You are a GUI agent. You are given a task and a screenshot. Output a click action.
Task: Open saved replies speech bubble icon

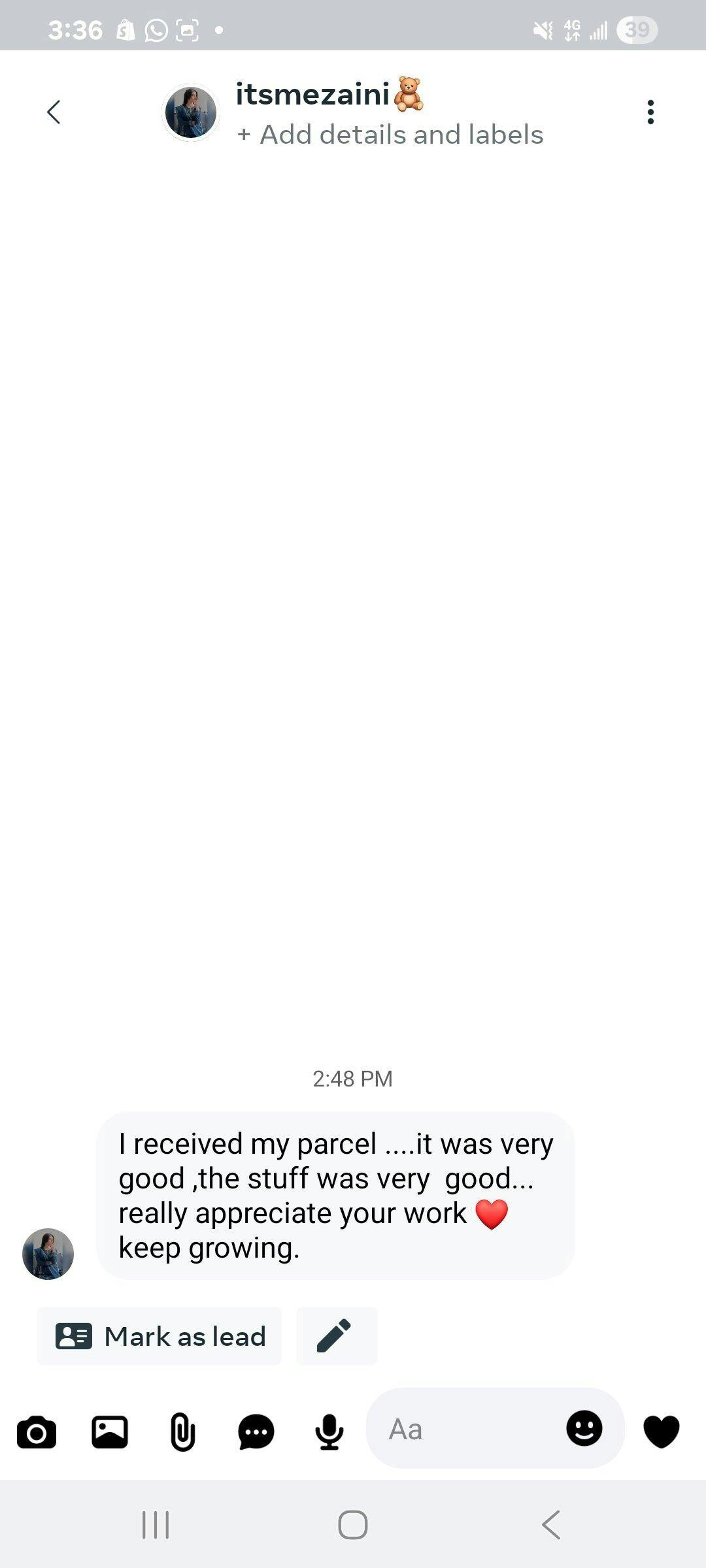coord(256,1432)
